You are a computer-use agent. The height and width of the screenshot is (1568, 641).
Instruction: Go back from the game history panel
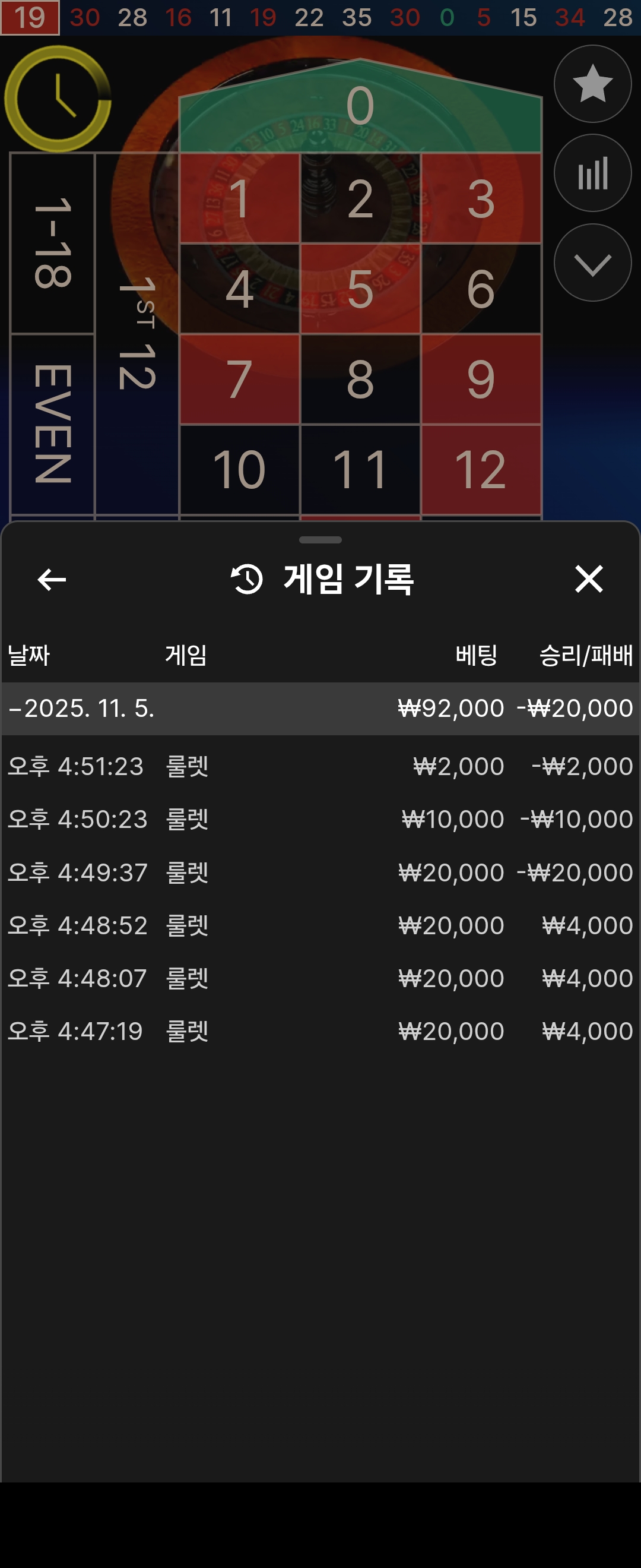[52, 579]
